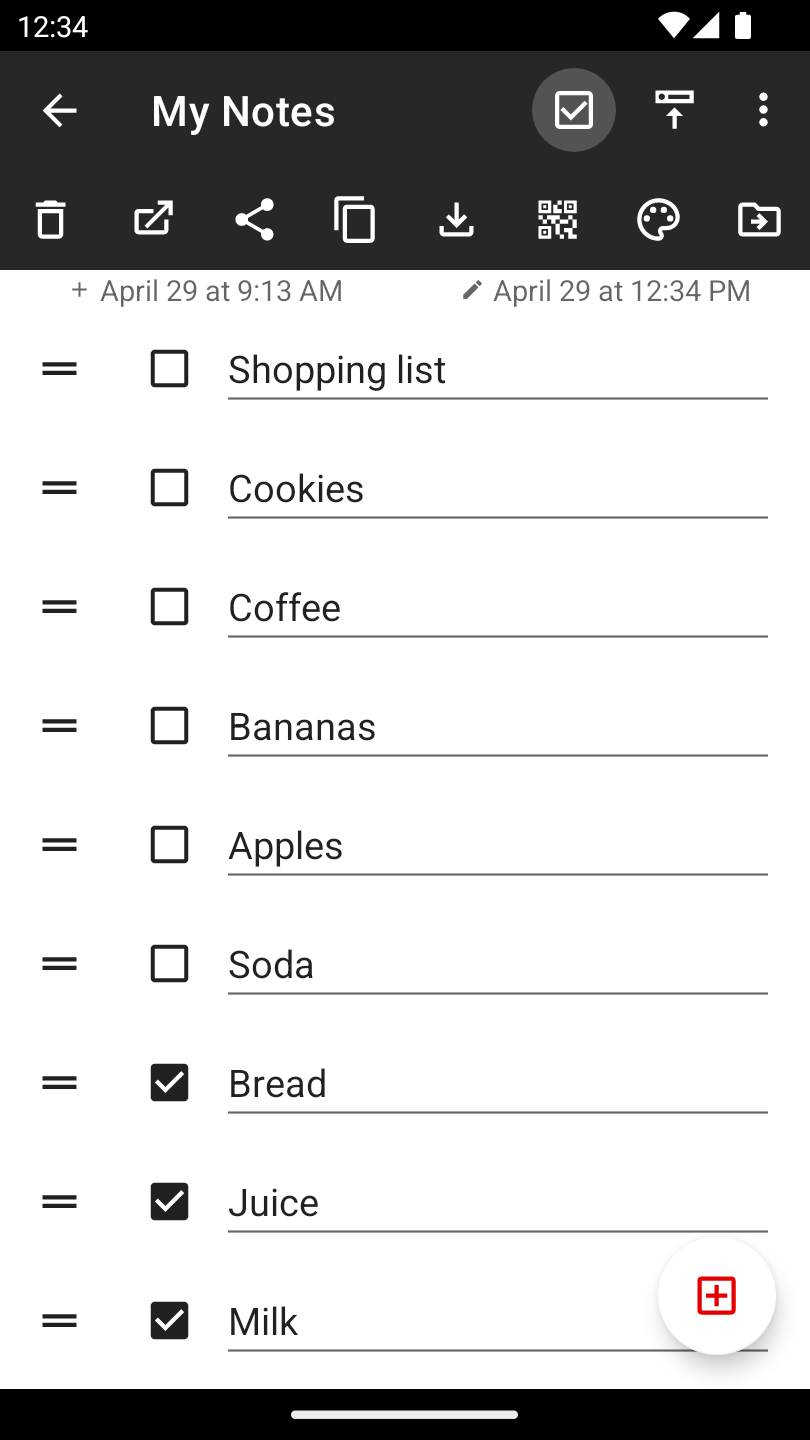Share the note
The image size is (810, 1440).
click(254, 219)
